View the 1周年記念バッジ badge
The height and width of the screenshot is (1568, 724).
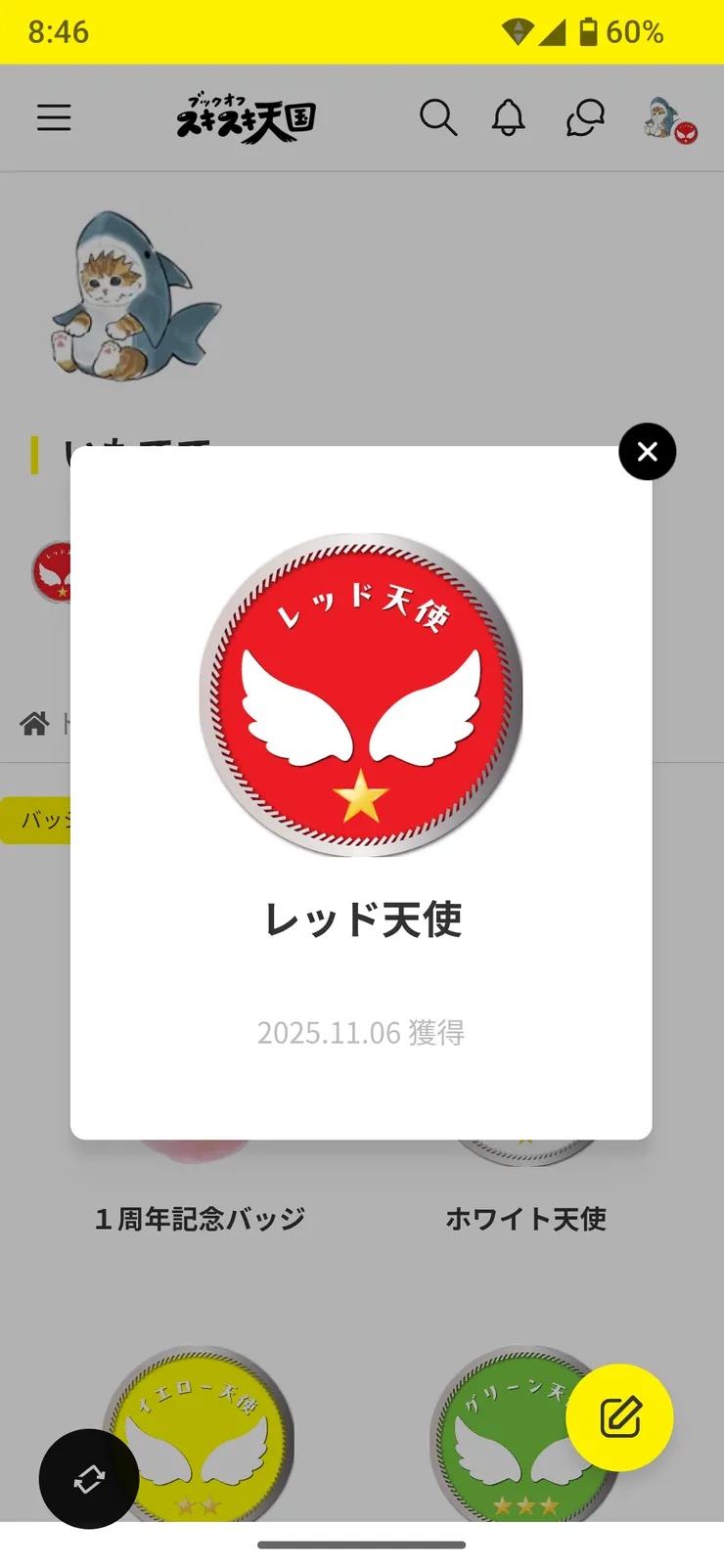pyautogui.click(x=201, y=1219)
